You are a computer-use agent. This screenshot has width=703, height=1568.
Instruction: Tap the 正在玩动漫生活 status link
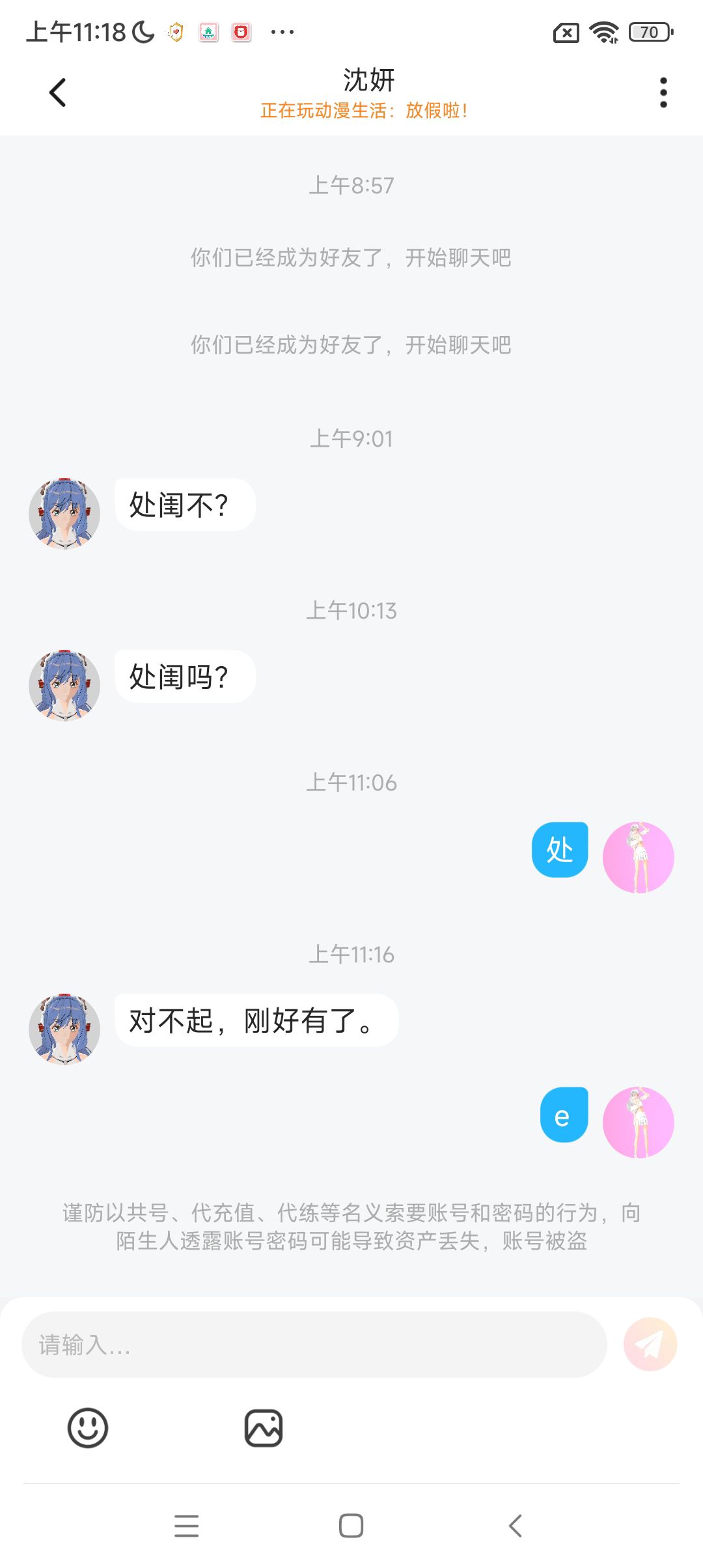coord(364,111)
